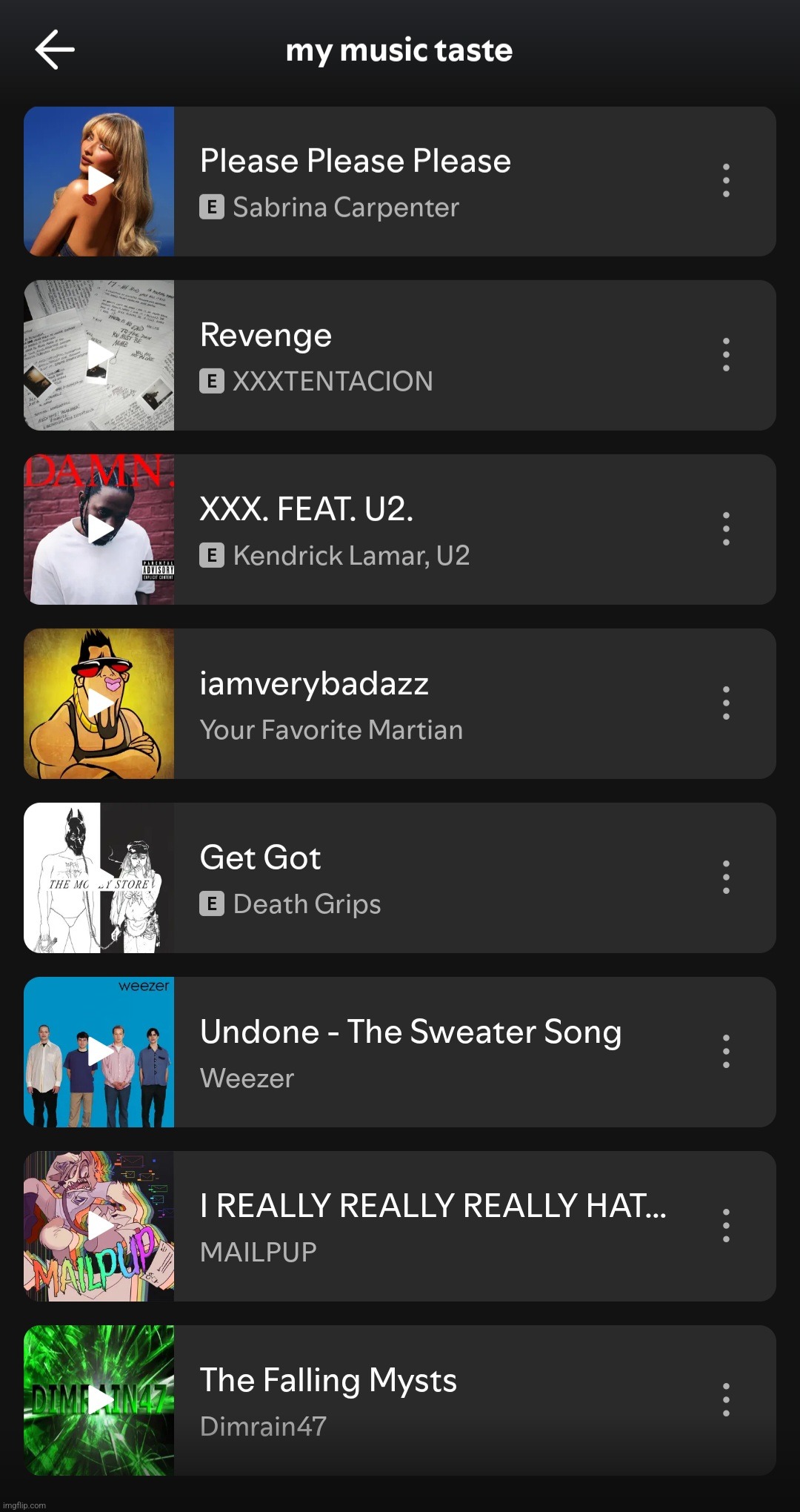Select the Weezer song row
Screen dimensions: 800x1512
[x=444, y=1053]
